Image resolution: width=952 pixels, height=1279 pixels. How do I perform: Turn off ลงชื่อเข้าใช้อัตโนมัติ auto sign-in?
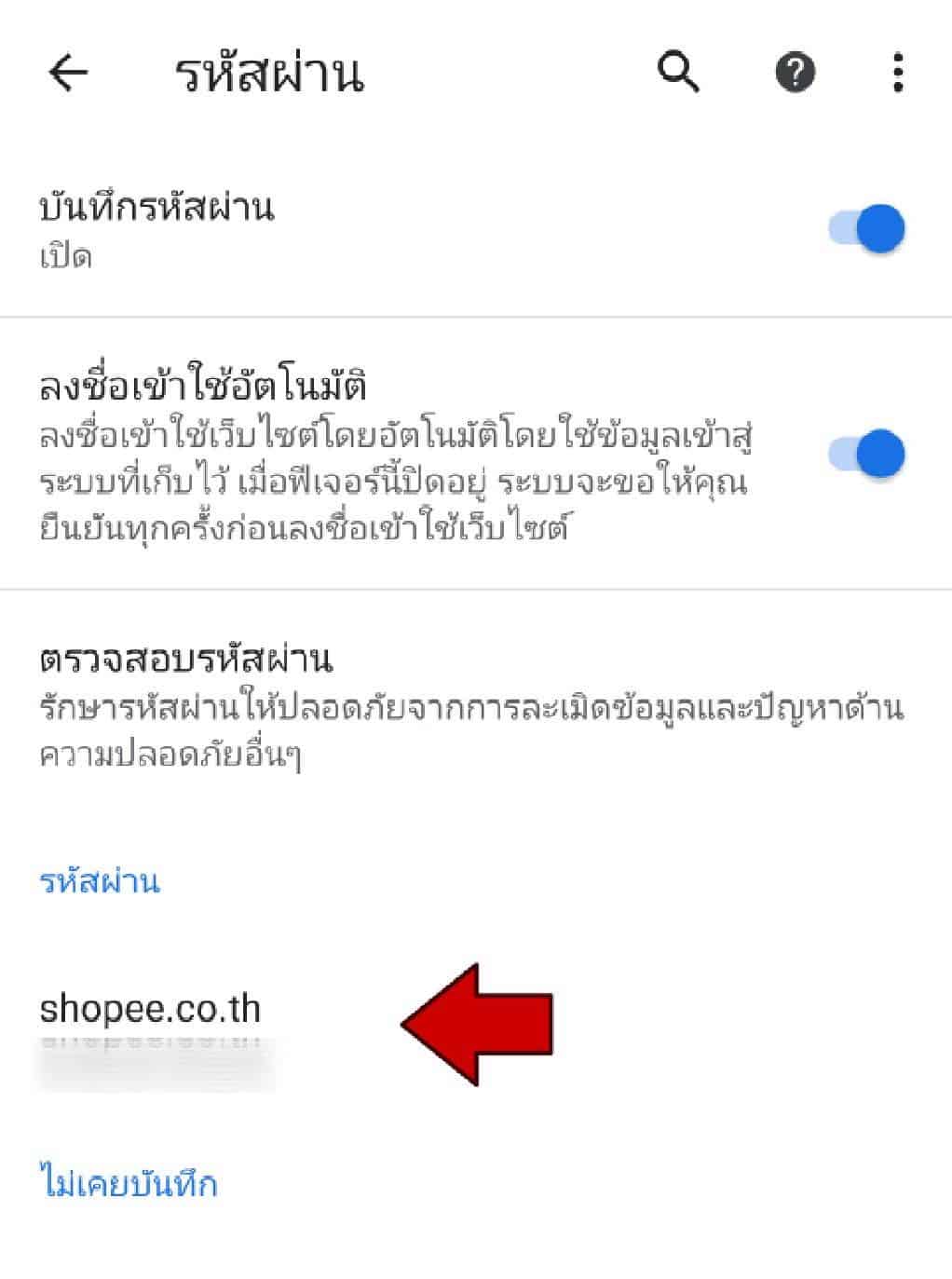tap(867, 454)
